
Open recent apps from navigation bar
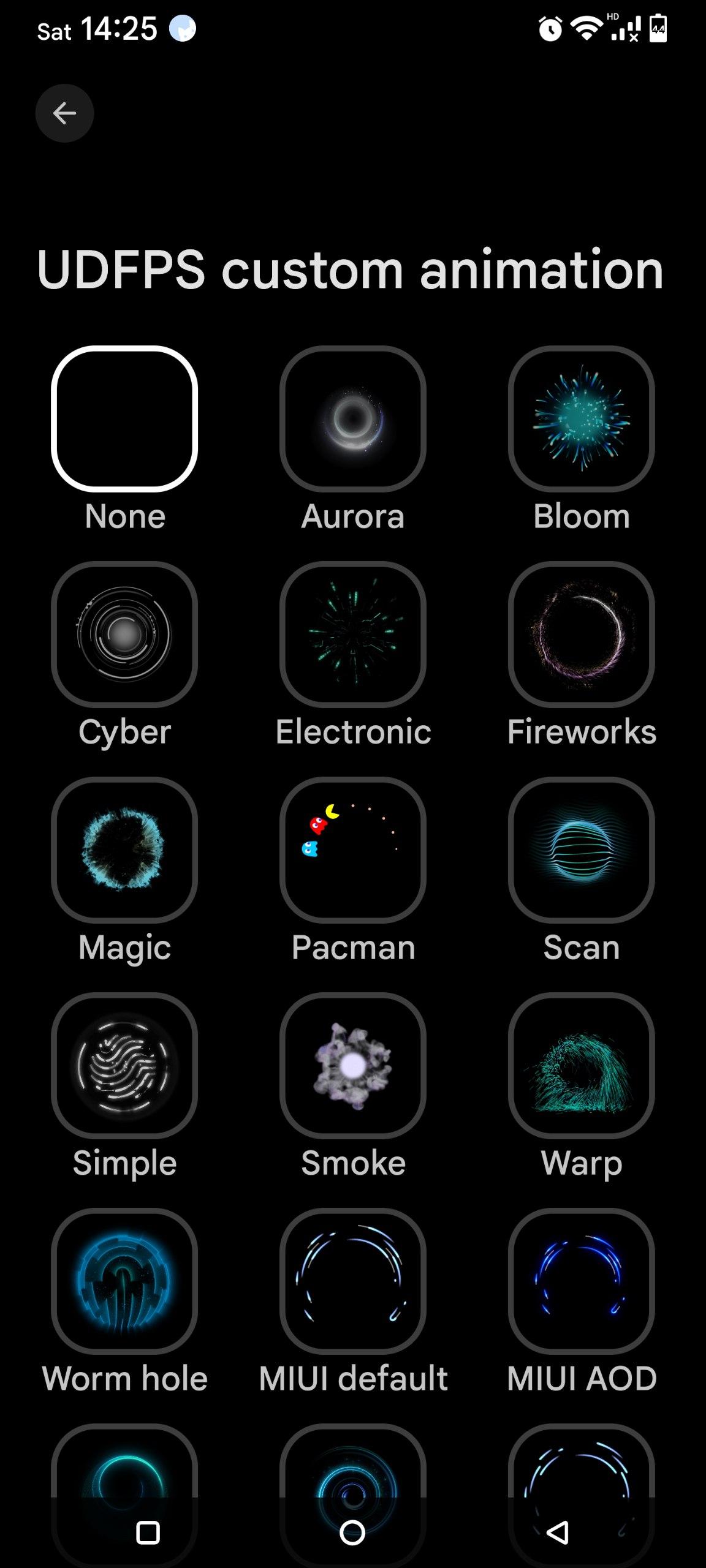(x=148, y=1532)
